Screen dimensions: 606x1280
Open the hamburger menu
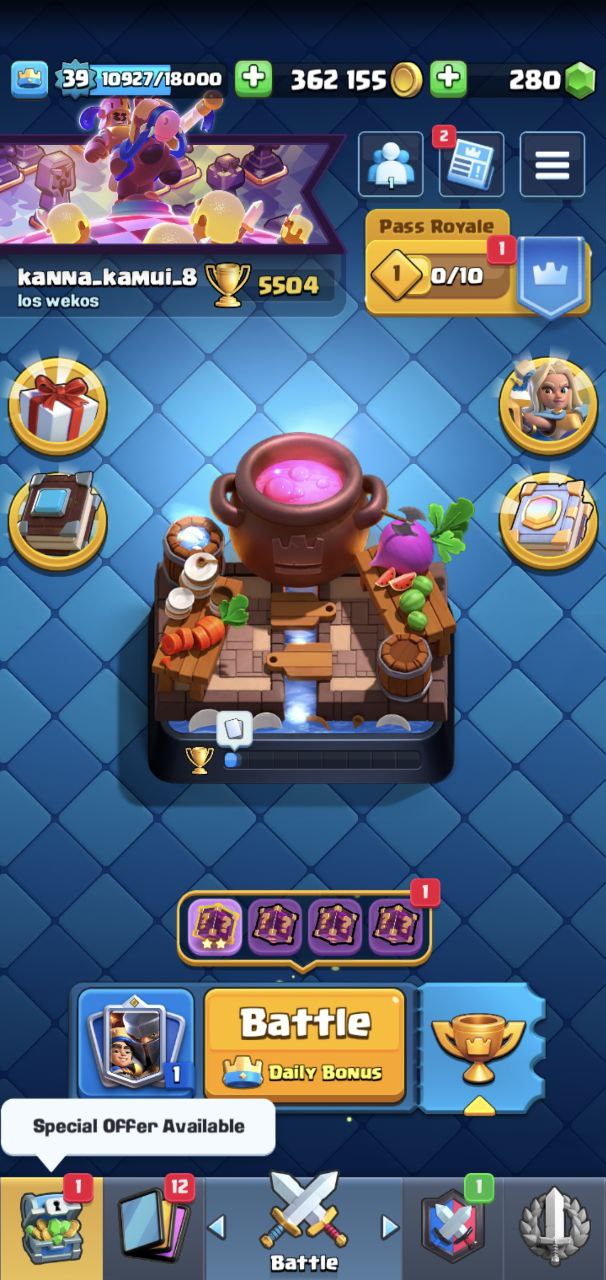pos(552,165)
